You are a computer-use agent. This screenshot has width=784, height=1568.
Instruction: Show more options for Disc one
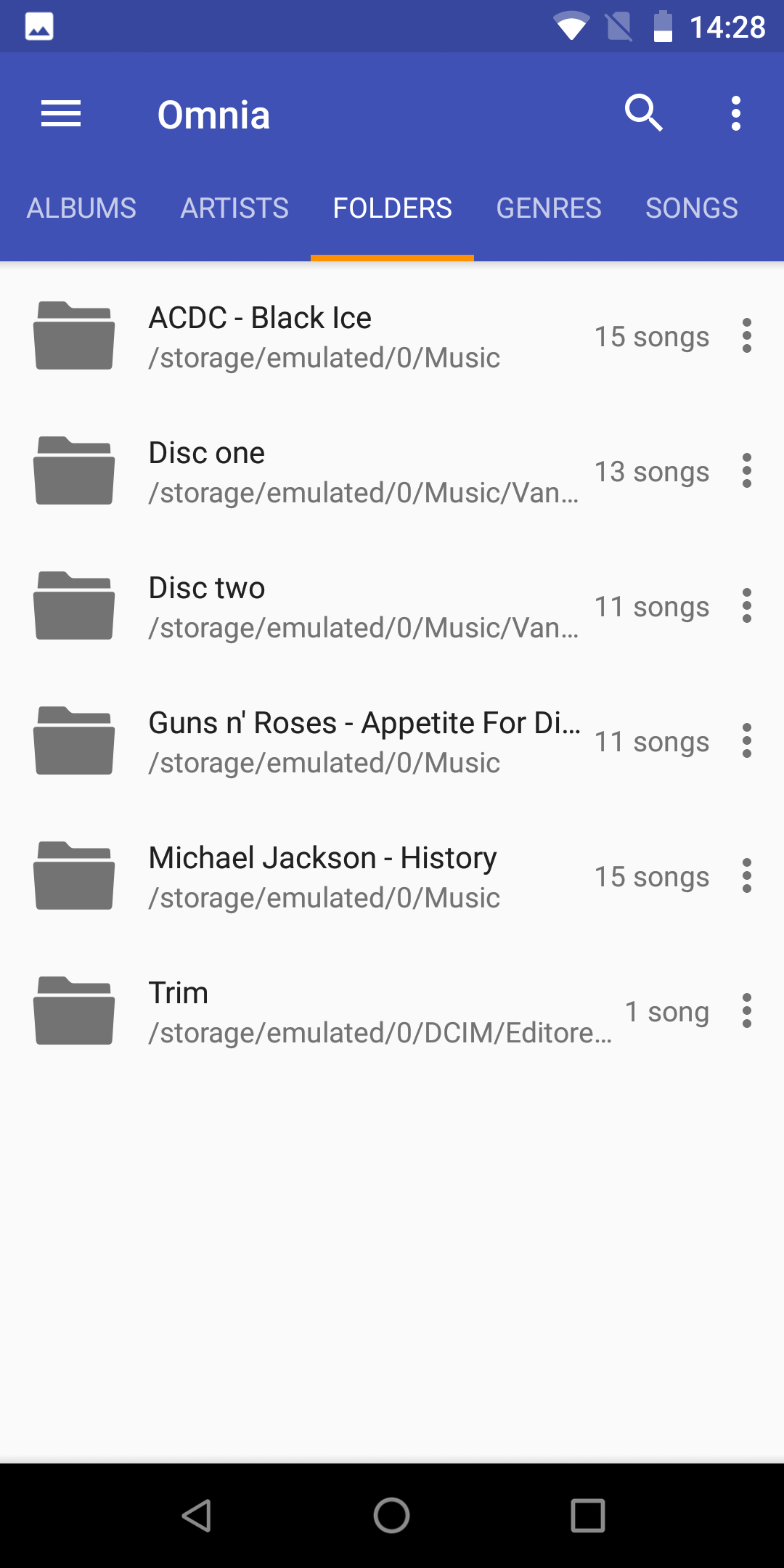(x=747, y=471)
